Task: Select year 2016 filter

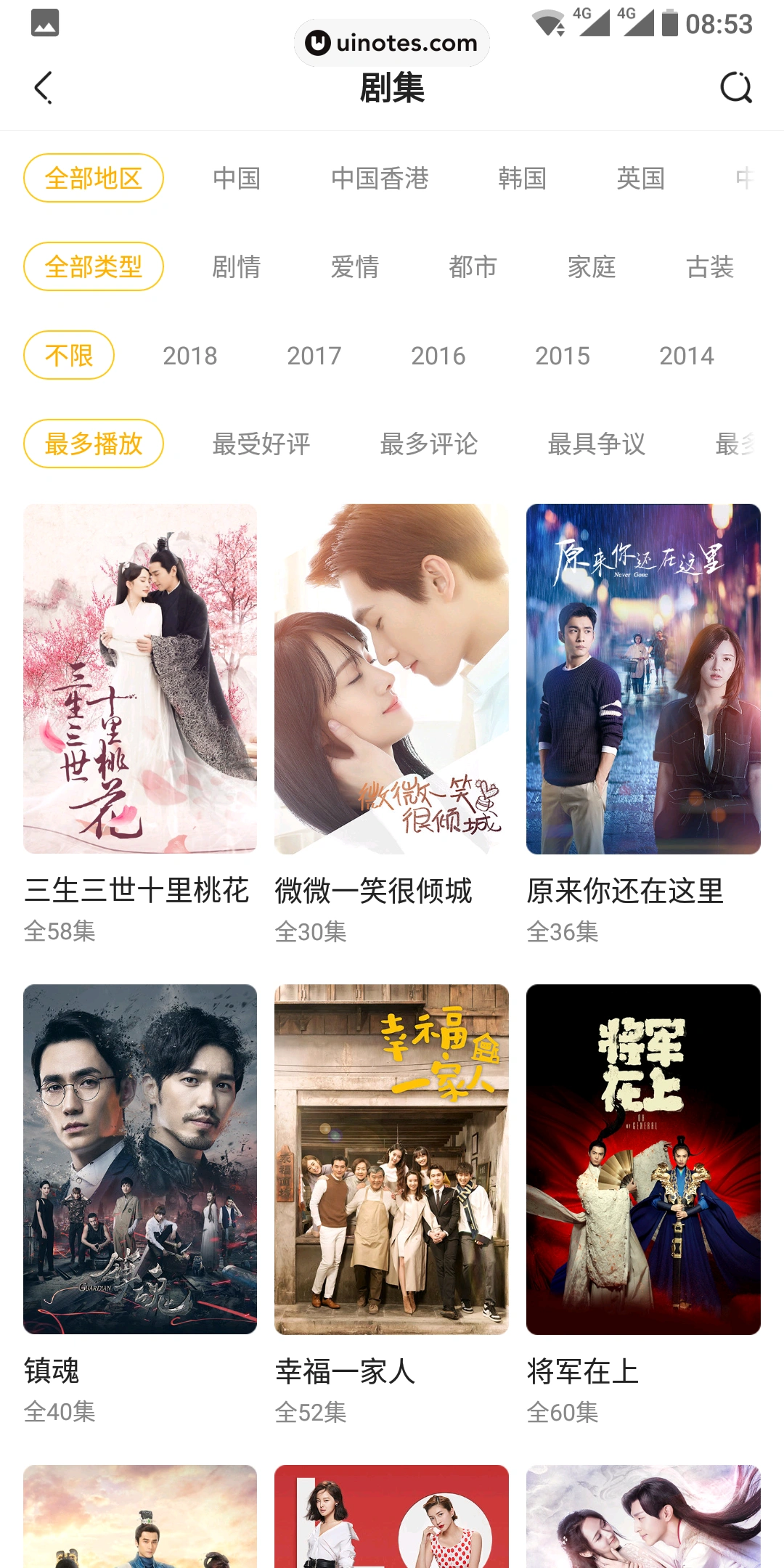Action: pyautogui.click(x=438, y=356)
